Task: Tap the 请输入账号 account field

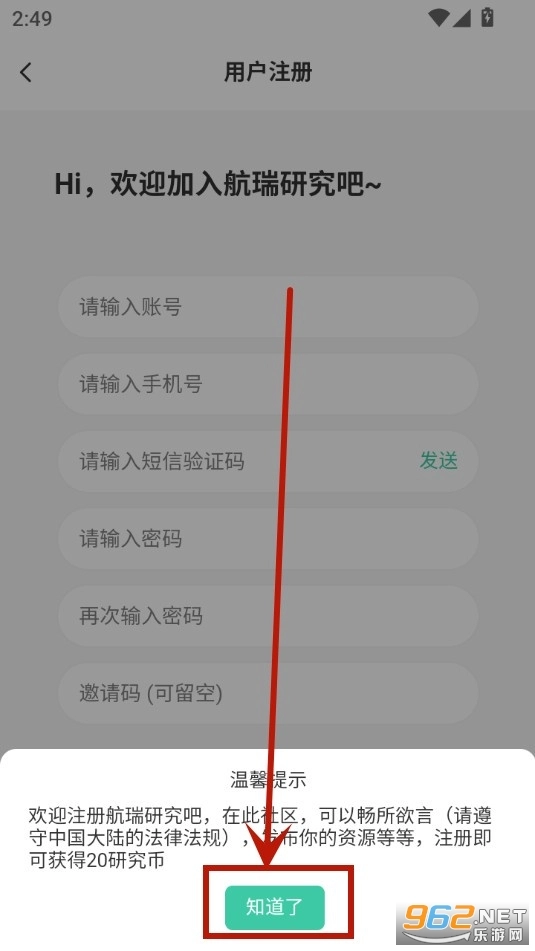Action: coord(268,307)
